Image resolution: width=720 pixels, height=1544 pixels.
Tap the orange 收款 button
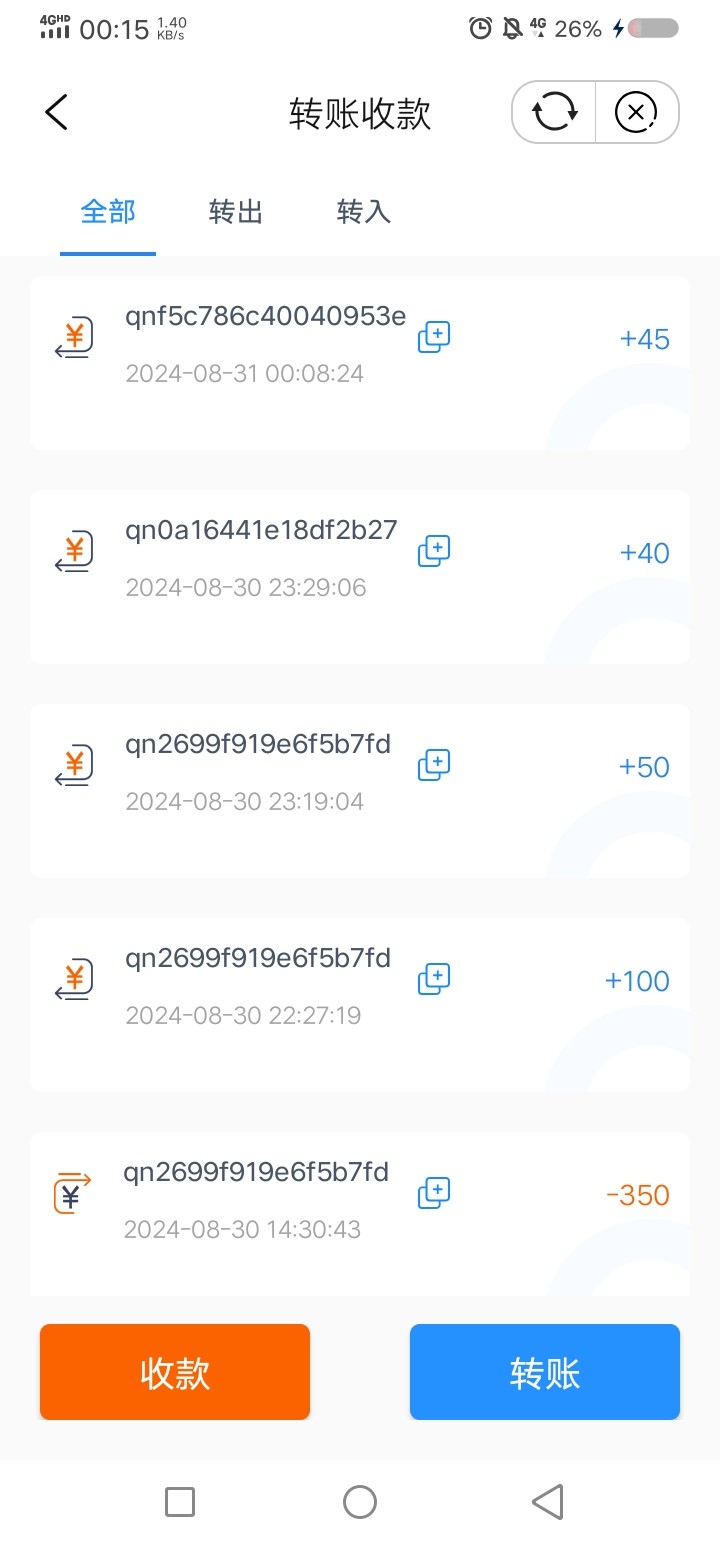175,1372
